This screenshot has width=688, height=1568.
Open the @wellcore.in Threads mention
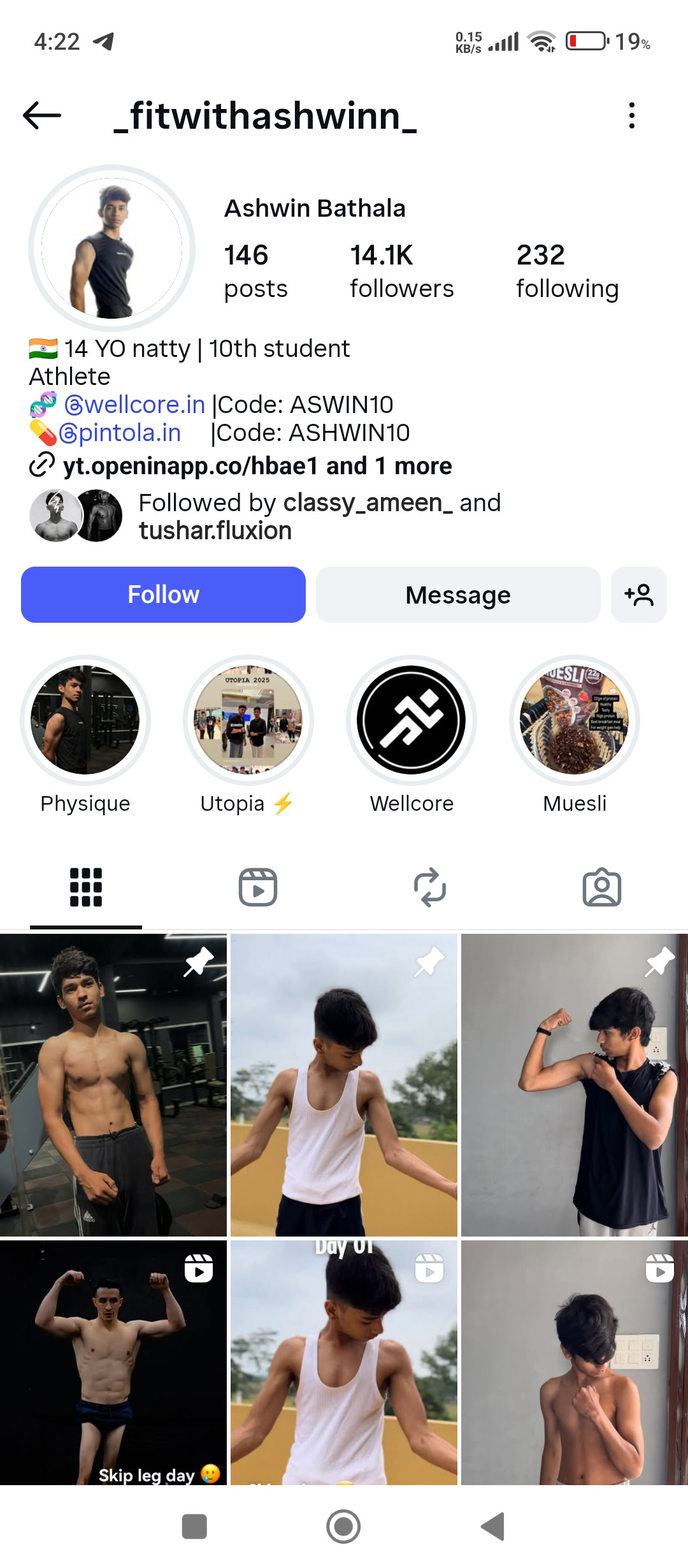tap(135, 405)
